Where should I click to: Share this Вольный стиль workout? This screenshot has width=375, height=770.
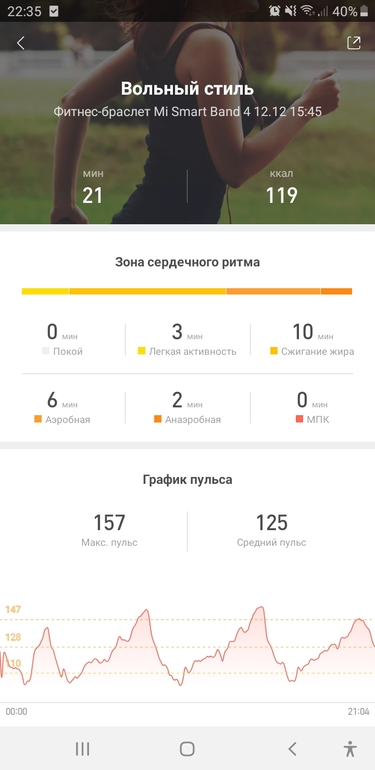pyautogui.click(x=354, y=43)
